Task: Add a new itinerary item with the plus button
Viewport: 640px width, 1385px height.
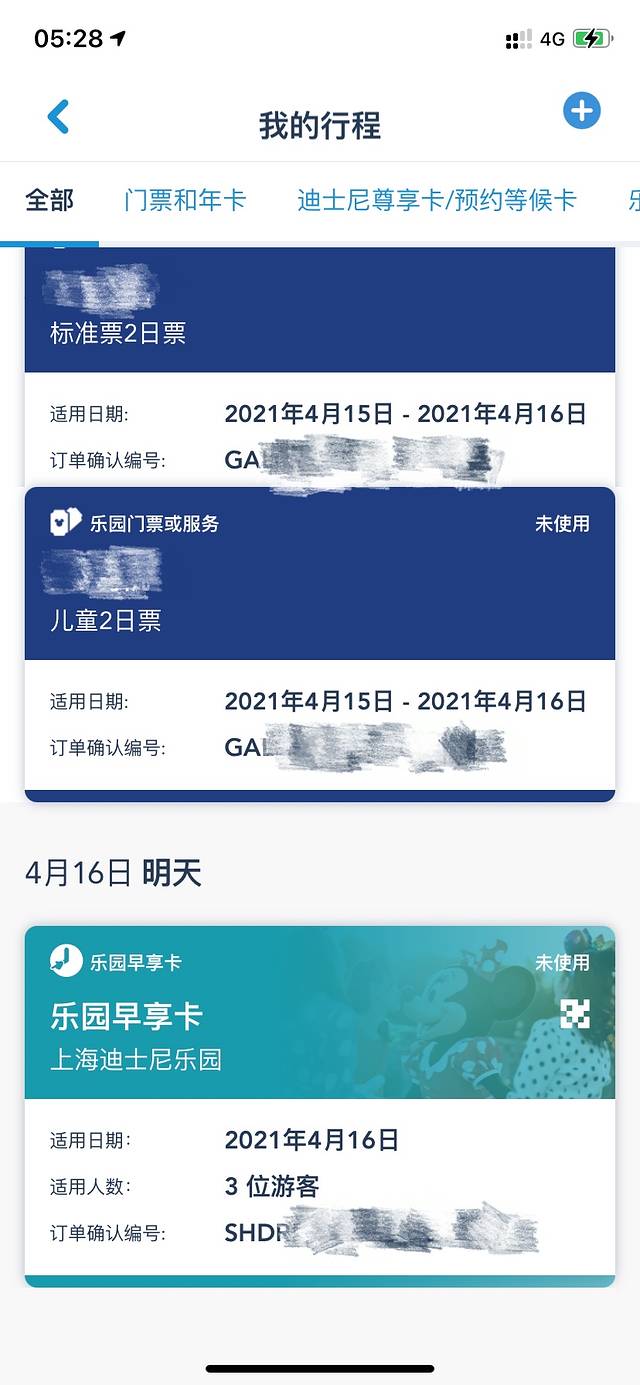Action: 581,110
